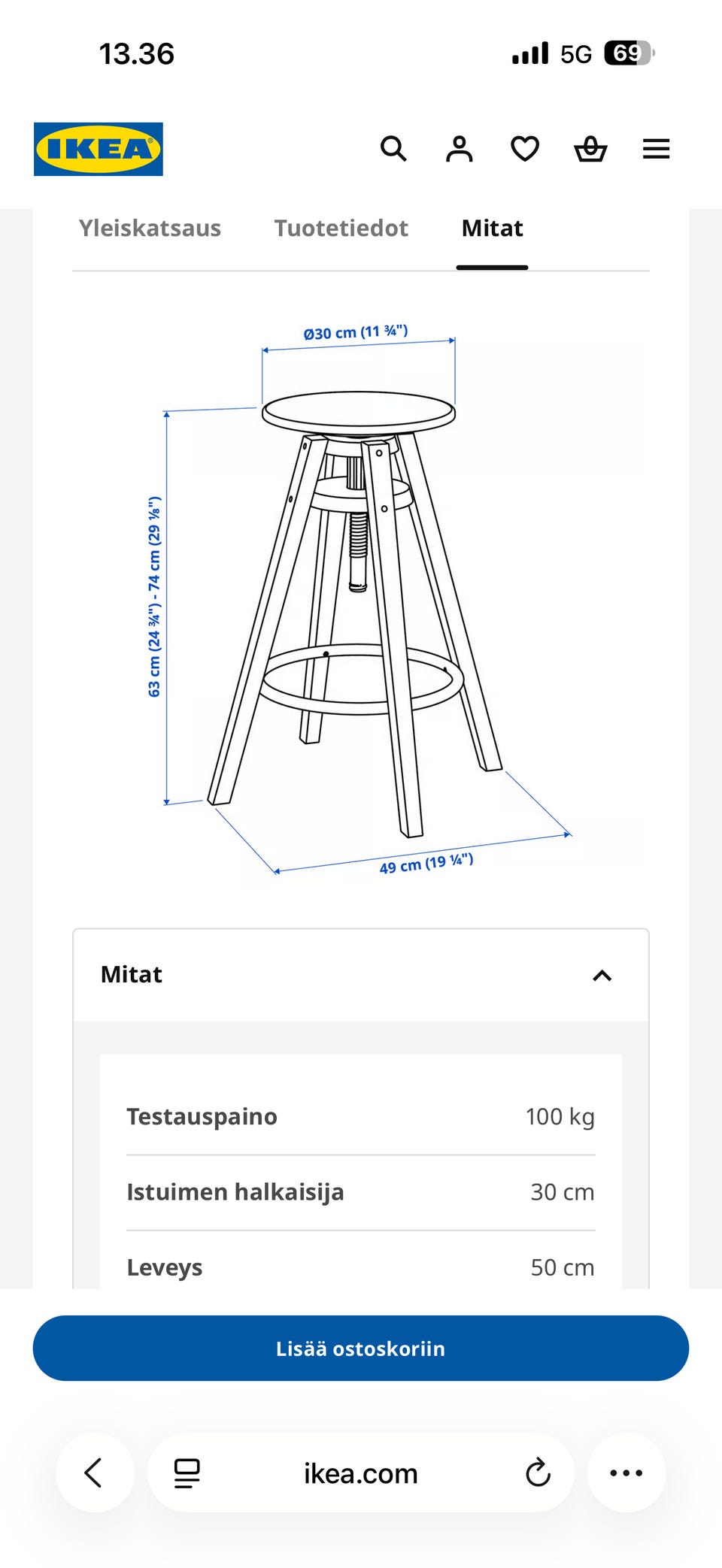Open the user account icon
The height and width of the screenshot is (1568, 722).
point(459,149)
